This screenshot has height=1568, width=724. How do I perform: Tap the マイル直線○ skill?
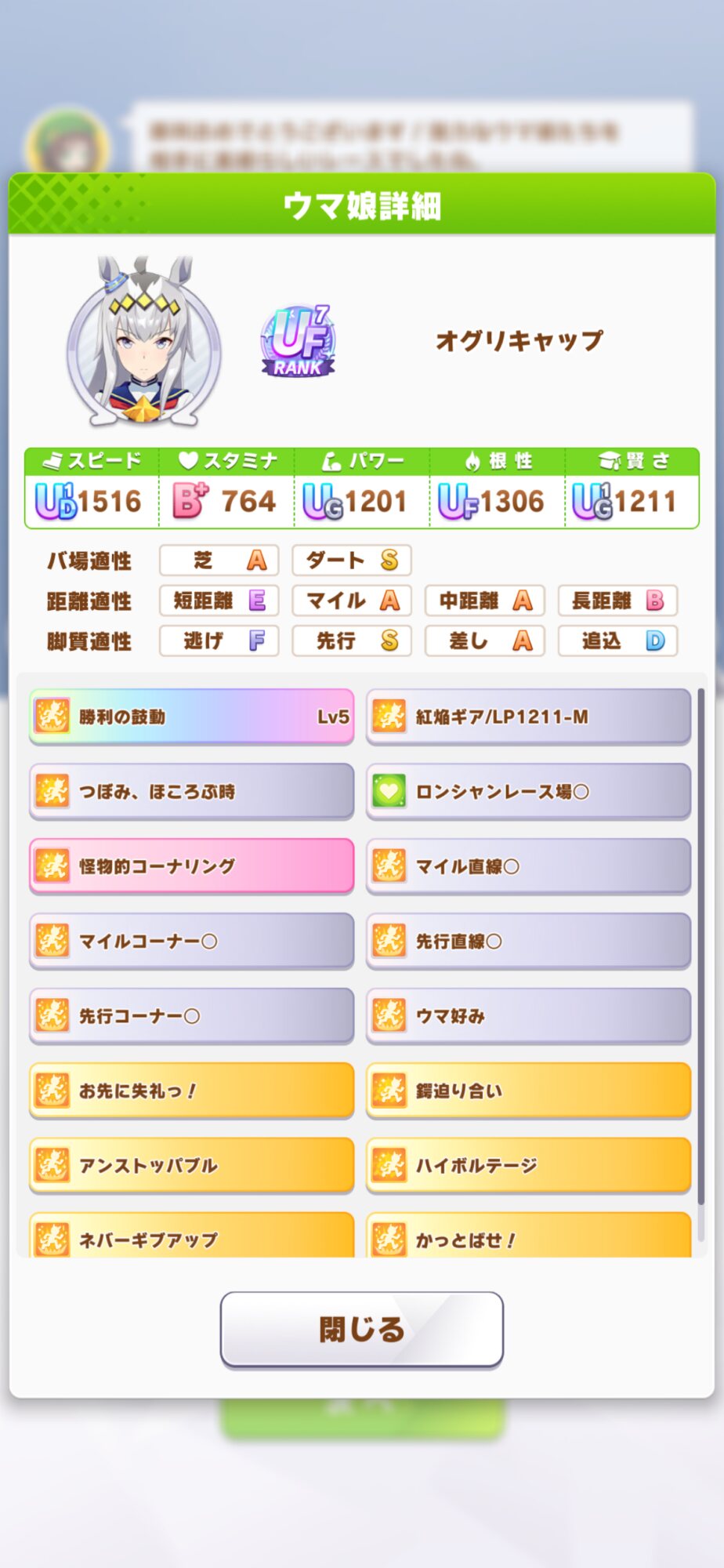pyautogui.click(x=528, y=866)
